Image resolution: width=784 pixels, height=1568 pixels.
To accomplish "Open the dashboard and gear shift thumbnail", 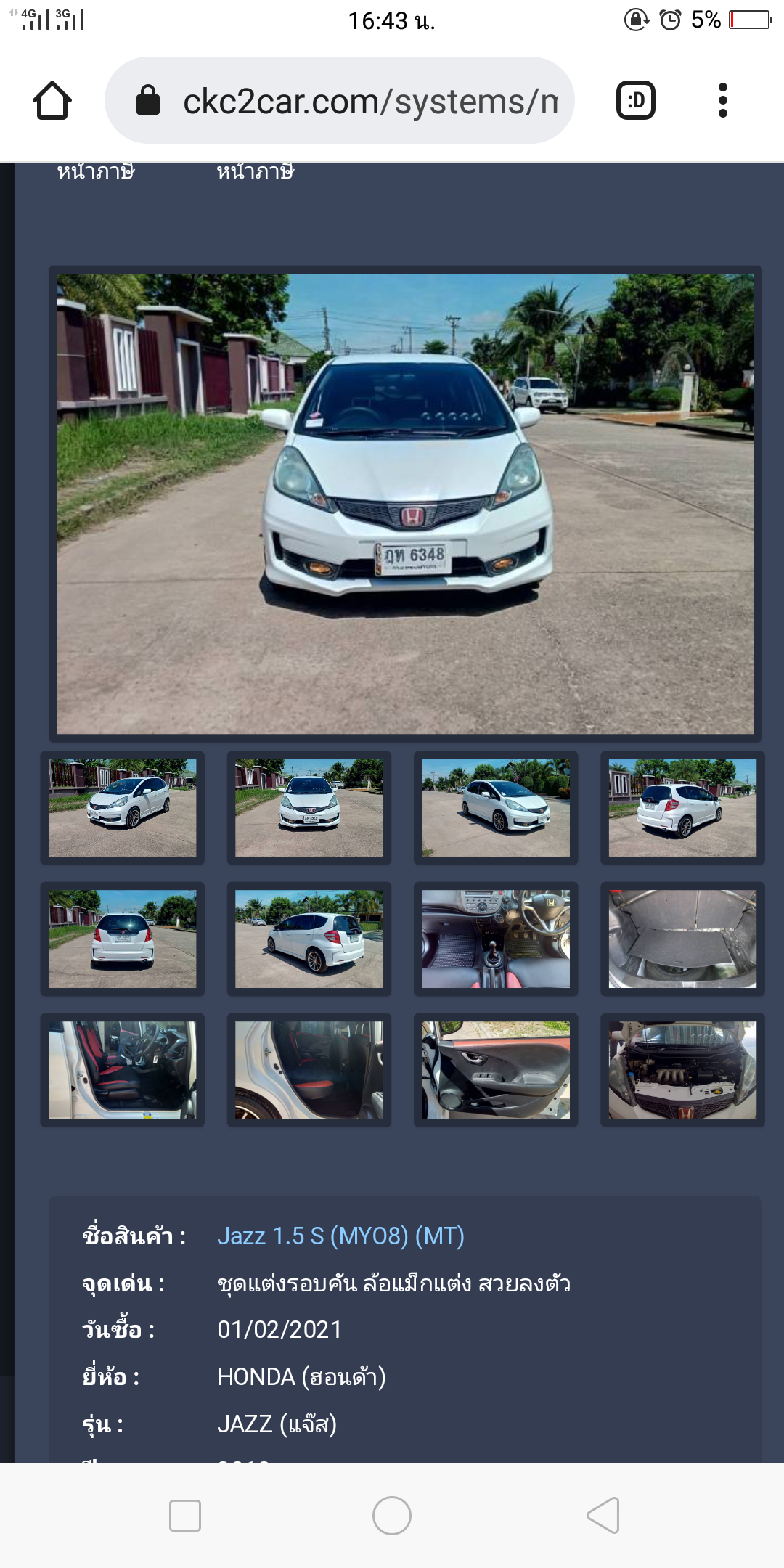I will coord(496,939).
